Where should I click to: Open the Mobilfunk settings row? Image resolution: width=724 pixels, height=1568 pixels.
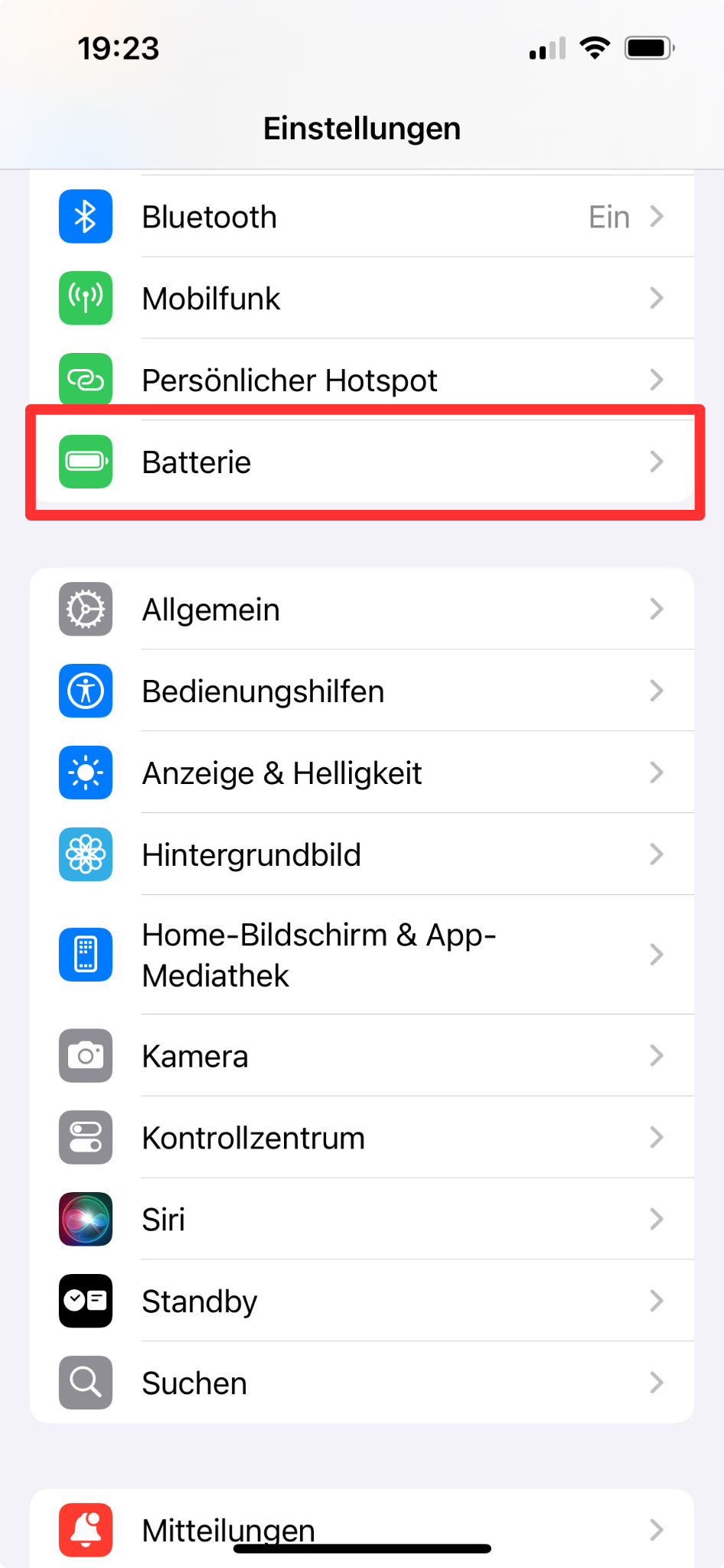(362, 298)
